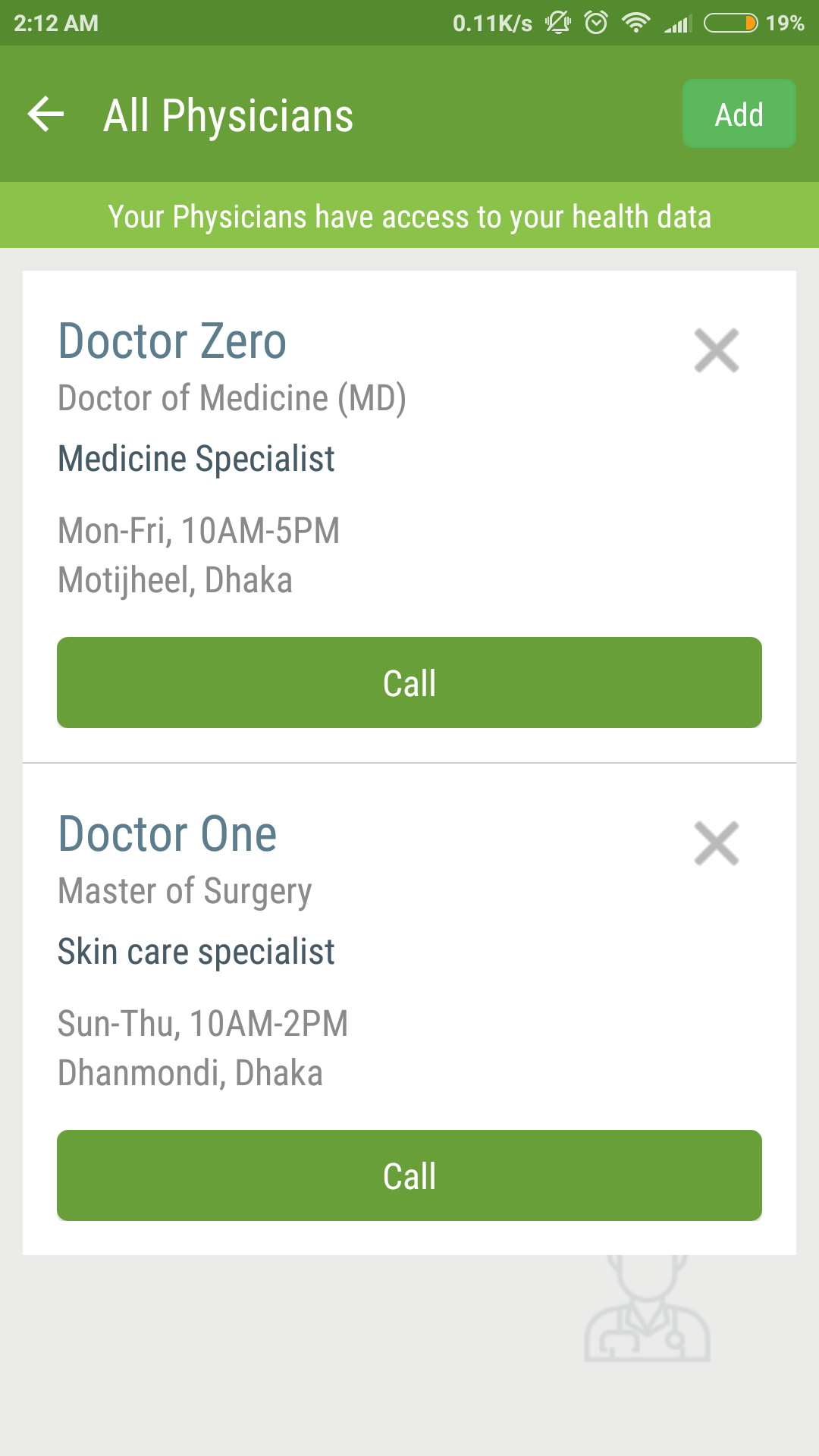The height and width of the screenshot is (1456, 819).
Task: Call Doctor Zero
Action: tap(409, 682)
